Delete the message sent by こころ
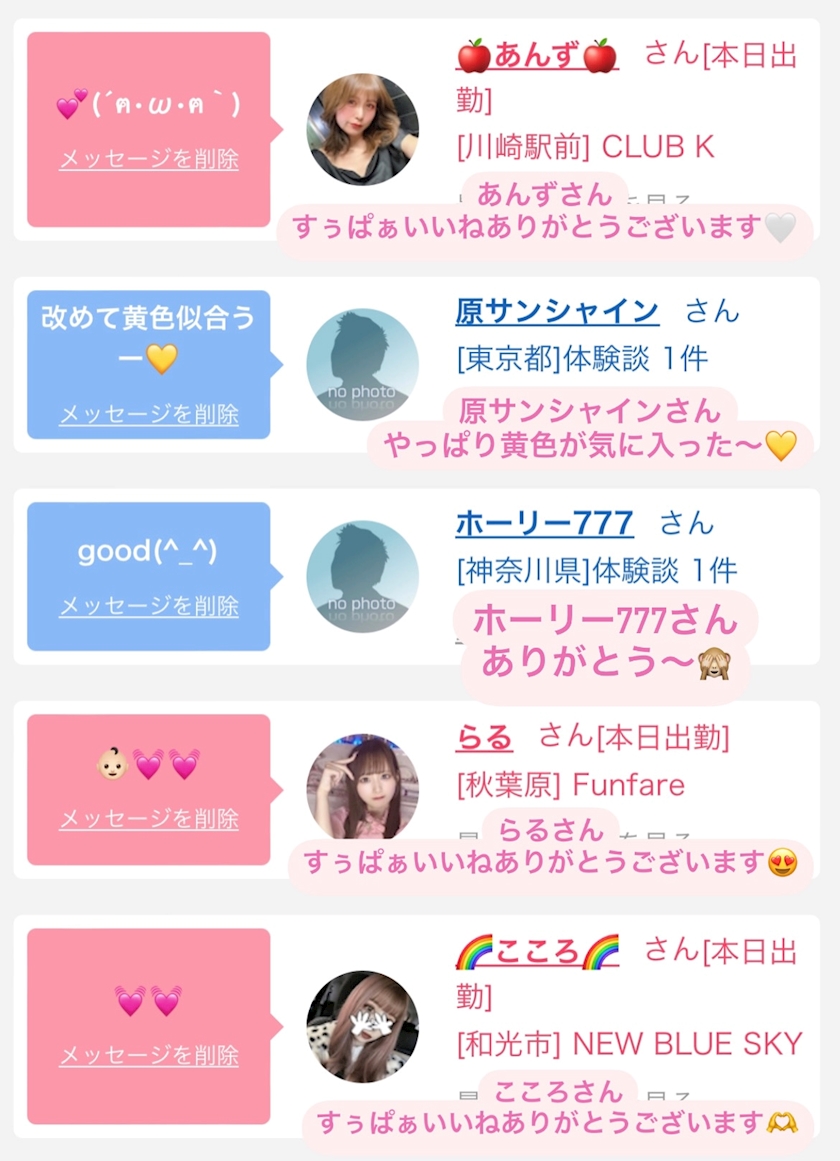Viewport: 840px width, 1161px height. click(148, 1055)
